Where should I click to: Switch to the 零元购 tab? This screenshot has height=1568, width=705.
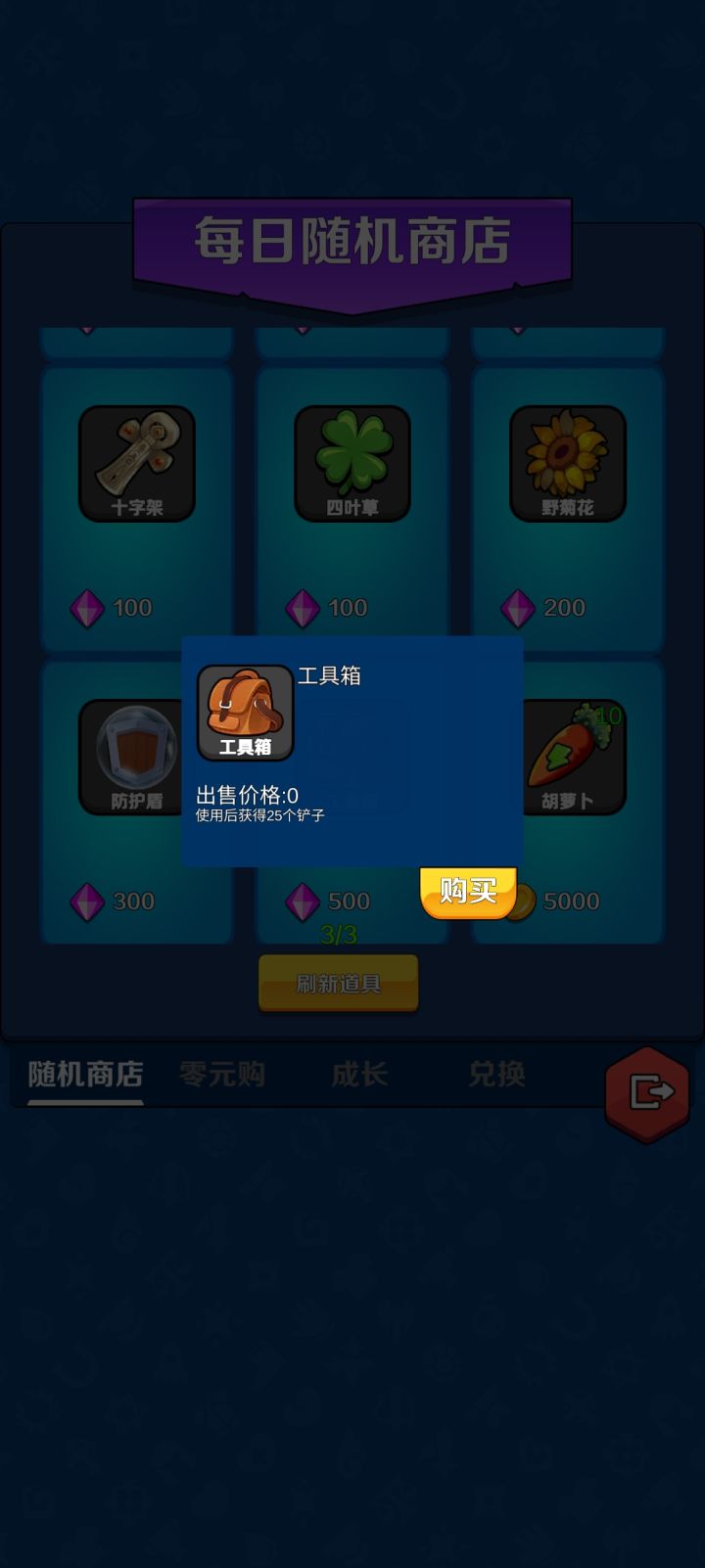pos(222,1074)
